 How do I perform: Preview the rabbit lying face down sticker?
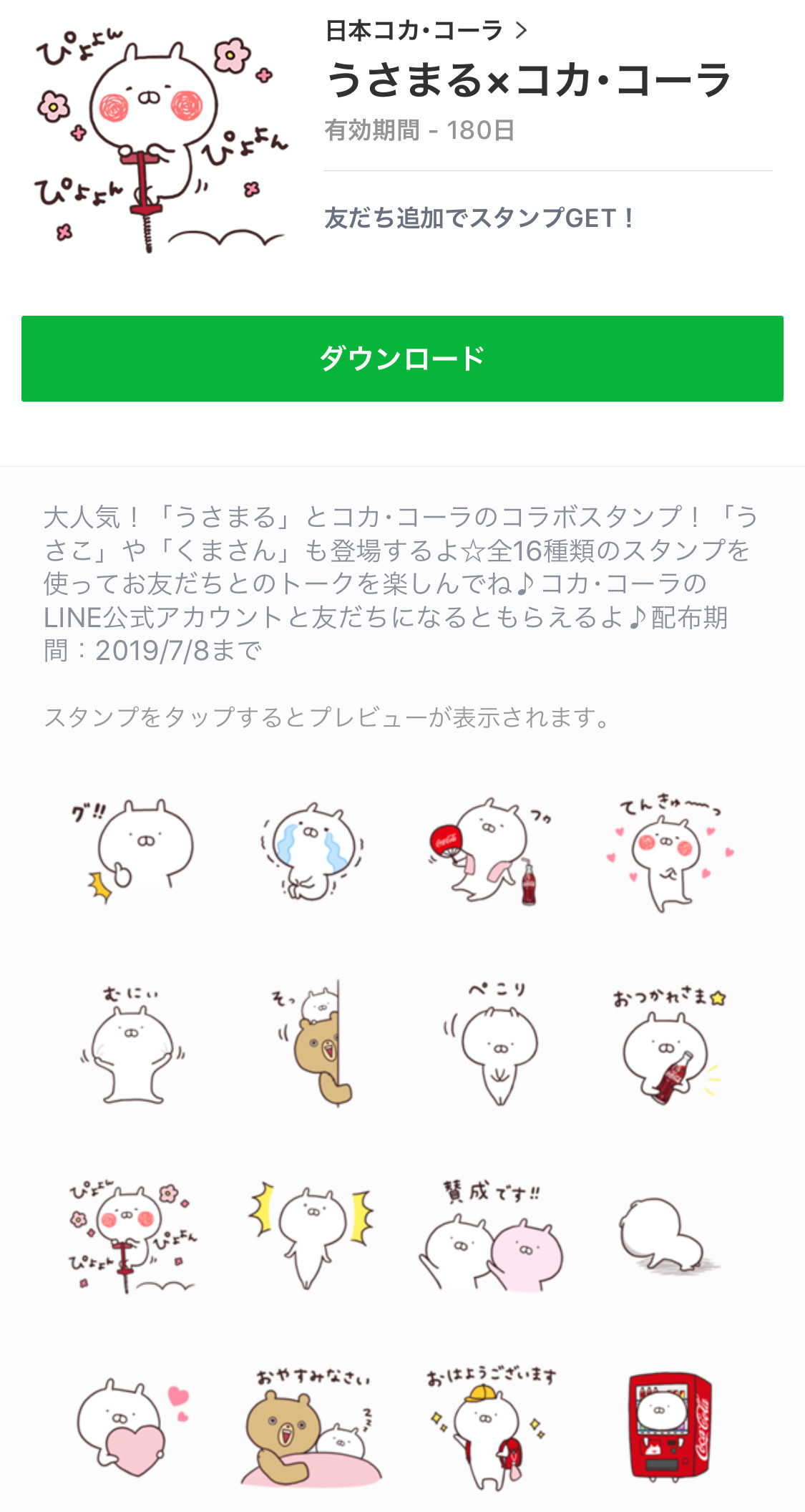(x=670, y=1237)
